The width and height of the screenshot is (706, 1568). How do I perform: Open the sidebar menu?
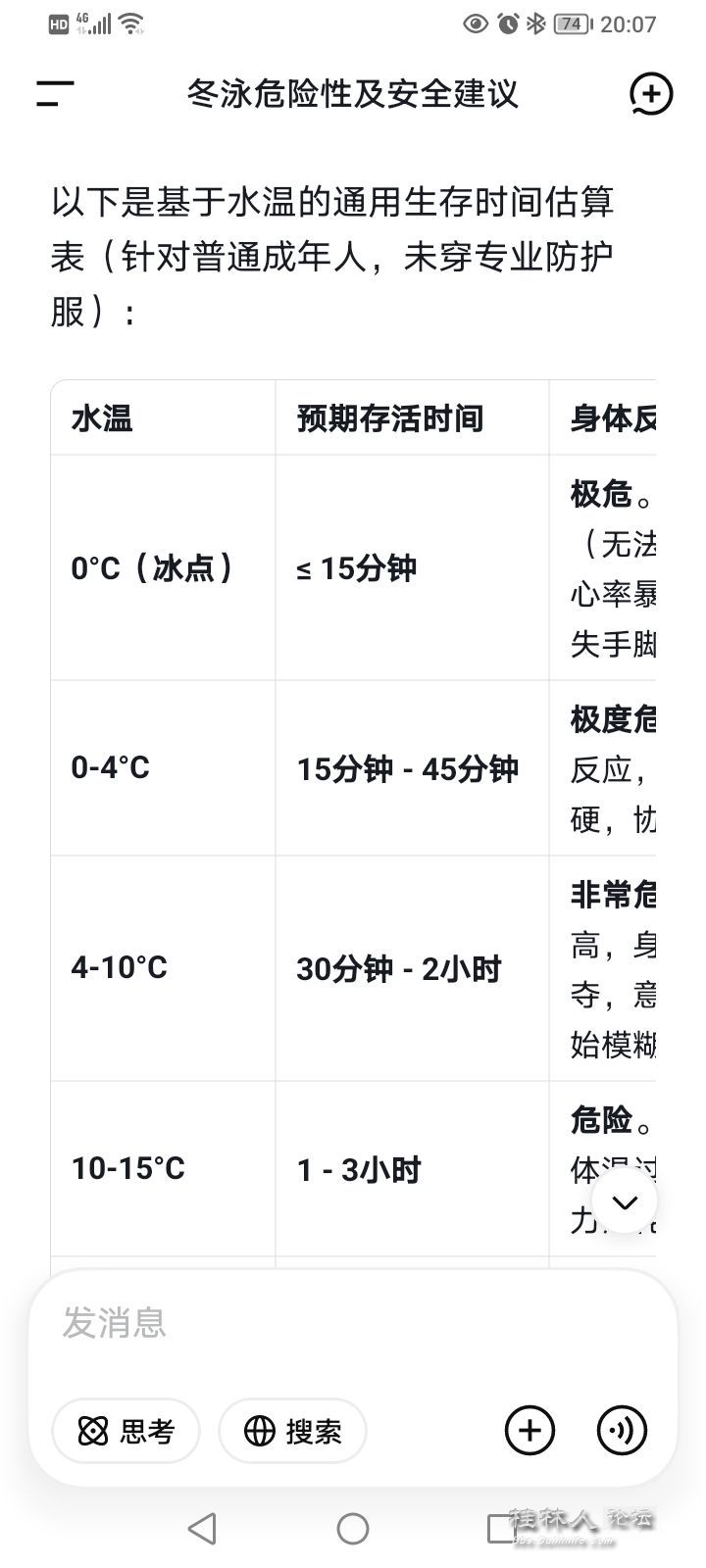[56, 94]
